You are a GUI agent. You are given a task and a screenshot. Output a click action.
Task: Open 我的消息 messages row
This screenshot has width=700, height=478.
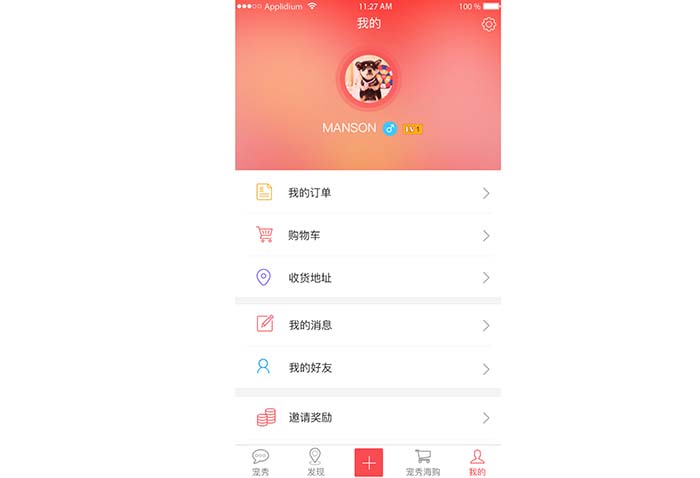(368, 325)
